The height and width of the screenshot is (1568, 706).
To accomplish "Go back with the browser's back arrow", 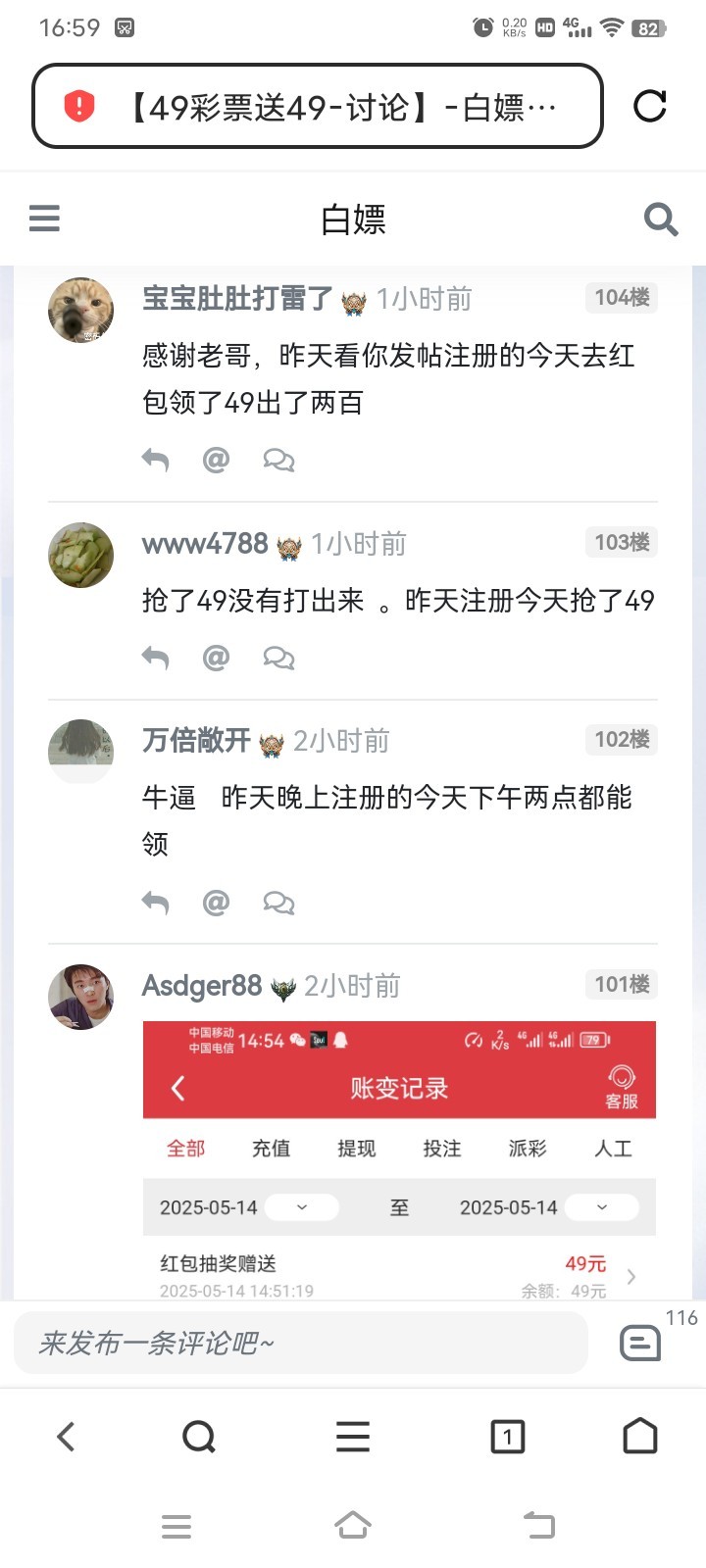I will point(66,1437).
